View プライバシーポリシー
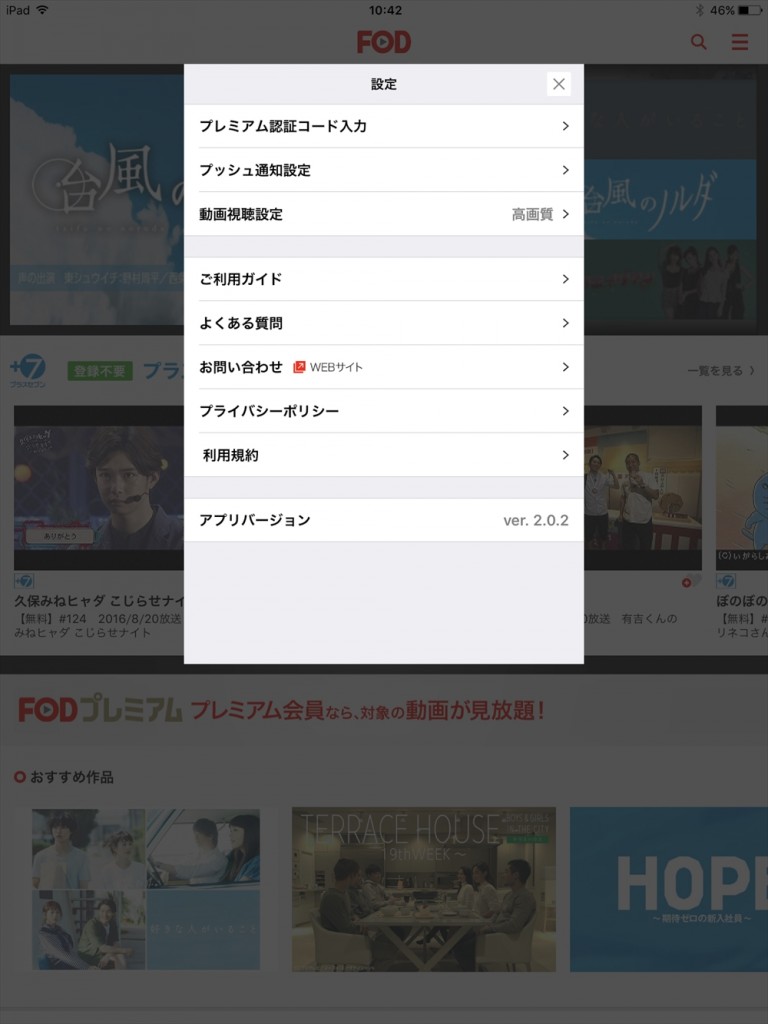The width and height of the screenshot is (768, 1024). click(383, 411)
